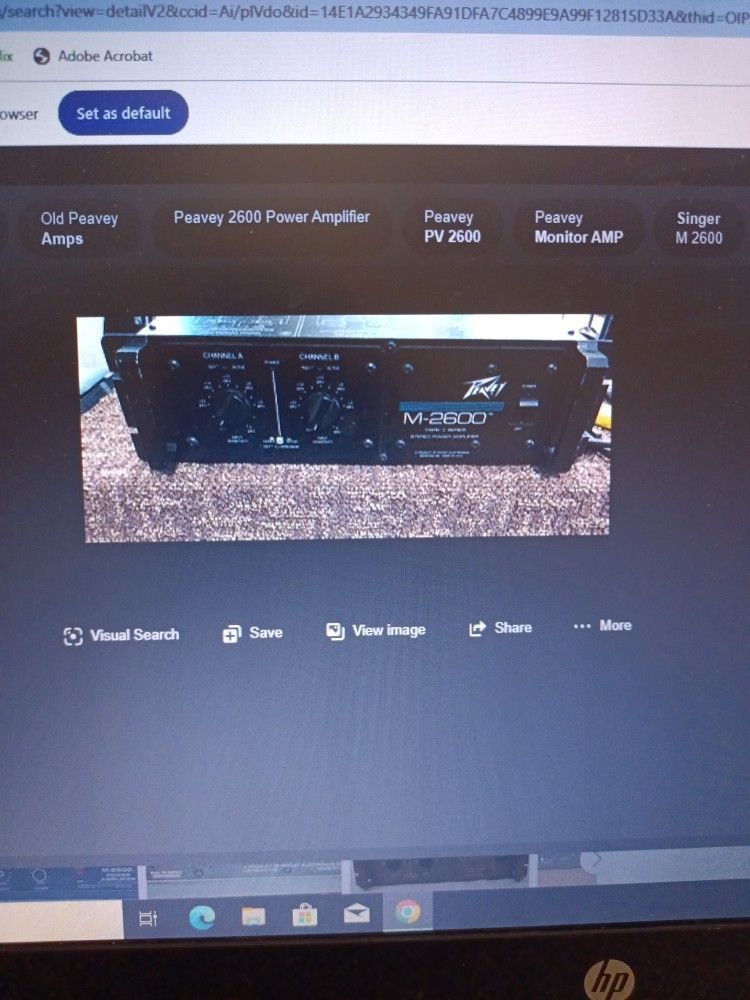The image size is (750, 1000).
Task: Click the Set as default button
Action: pos(123,113)
